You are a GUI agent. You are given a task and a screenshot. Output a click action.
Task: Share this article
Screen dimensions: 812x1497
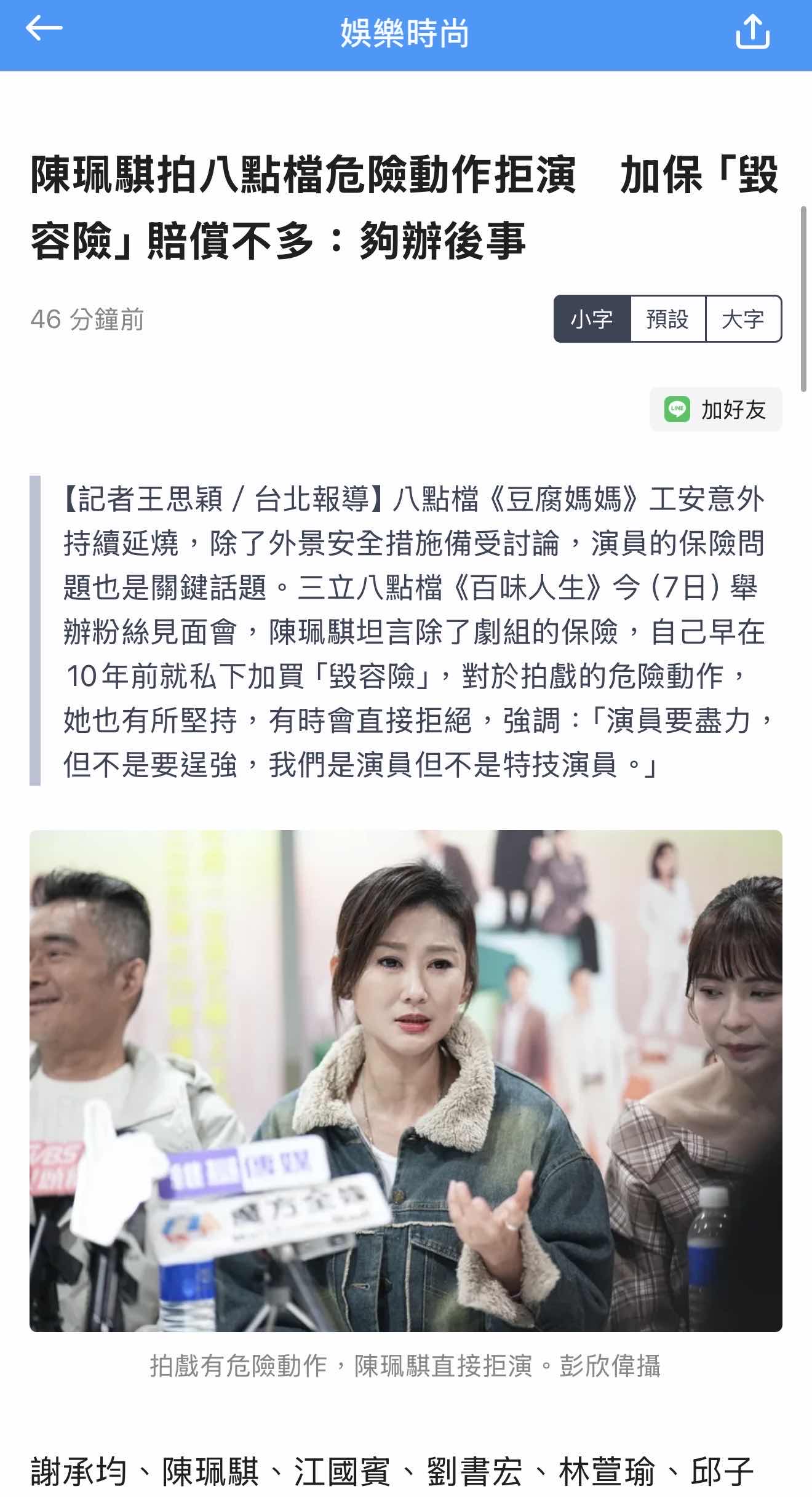[752, 32]
